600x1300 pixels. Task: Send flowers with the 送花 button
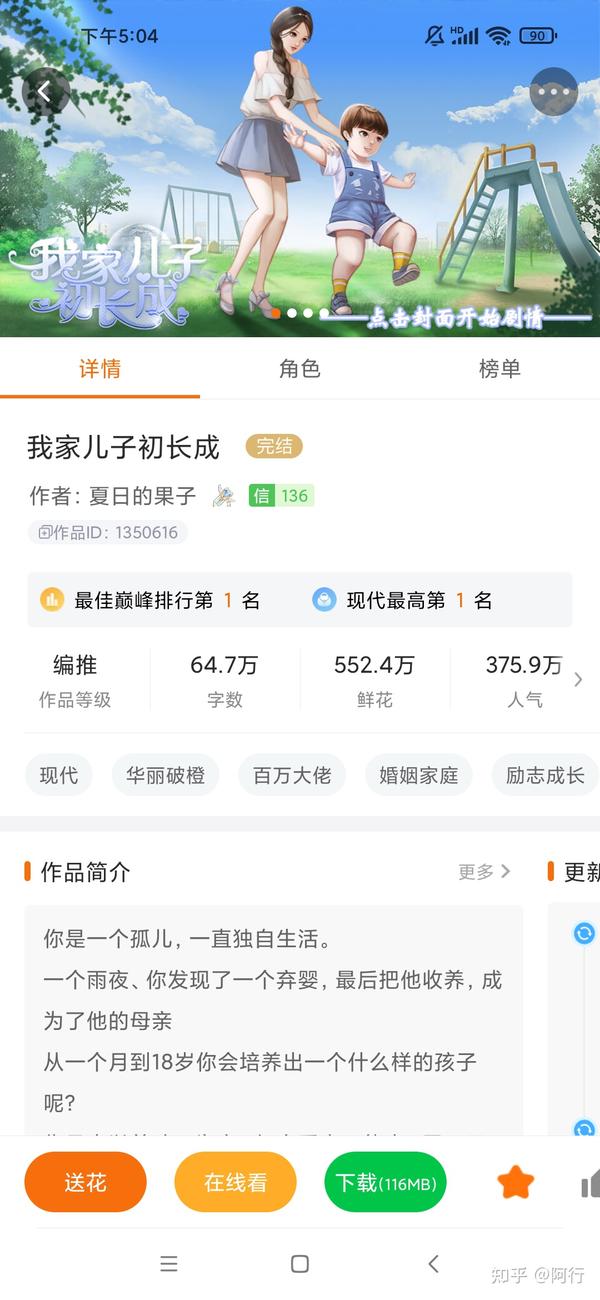tap(85, 1182)
